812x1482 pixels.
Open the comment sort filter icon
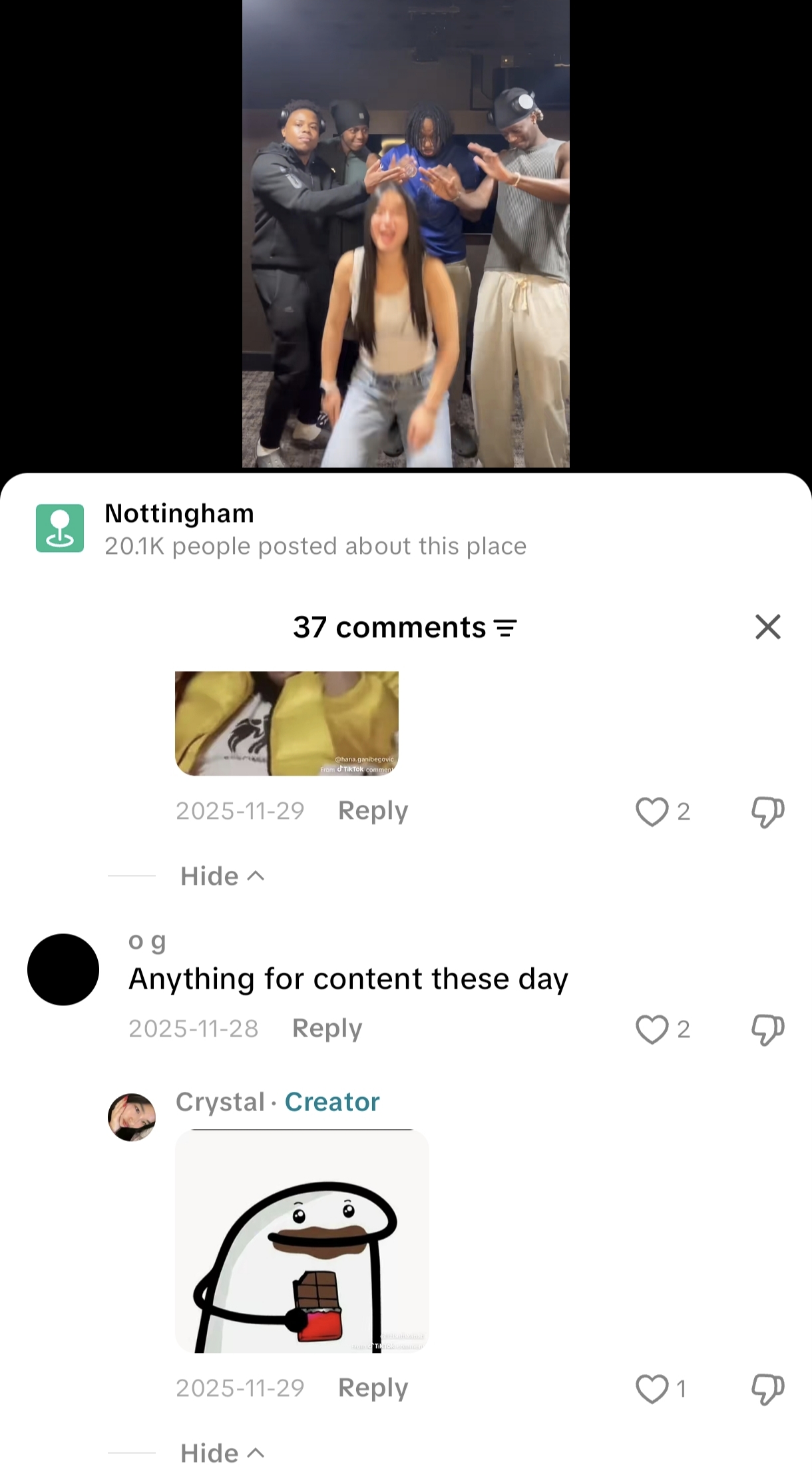[506, 628]
